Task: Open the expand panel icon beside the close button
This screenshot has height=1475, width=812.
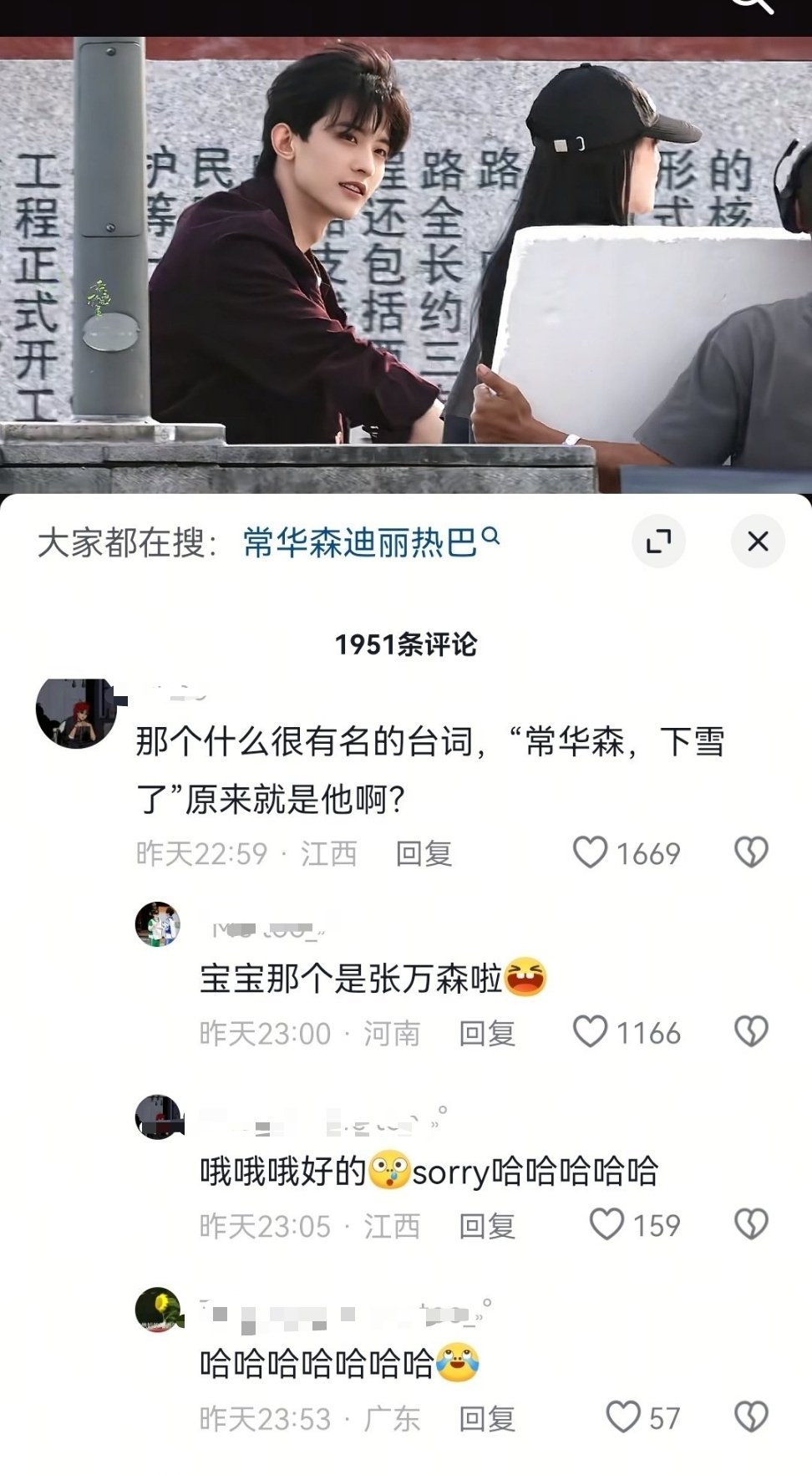Action: [660, 540]
